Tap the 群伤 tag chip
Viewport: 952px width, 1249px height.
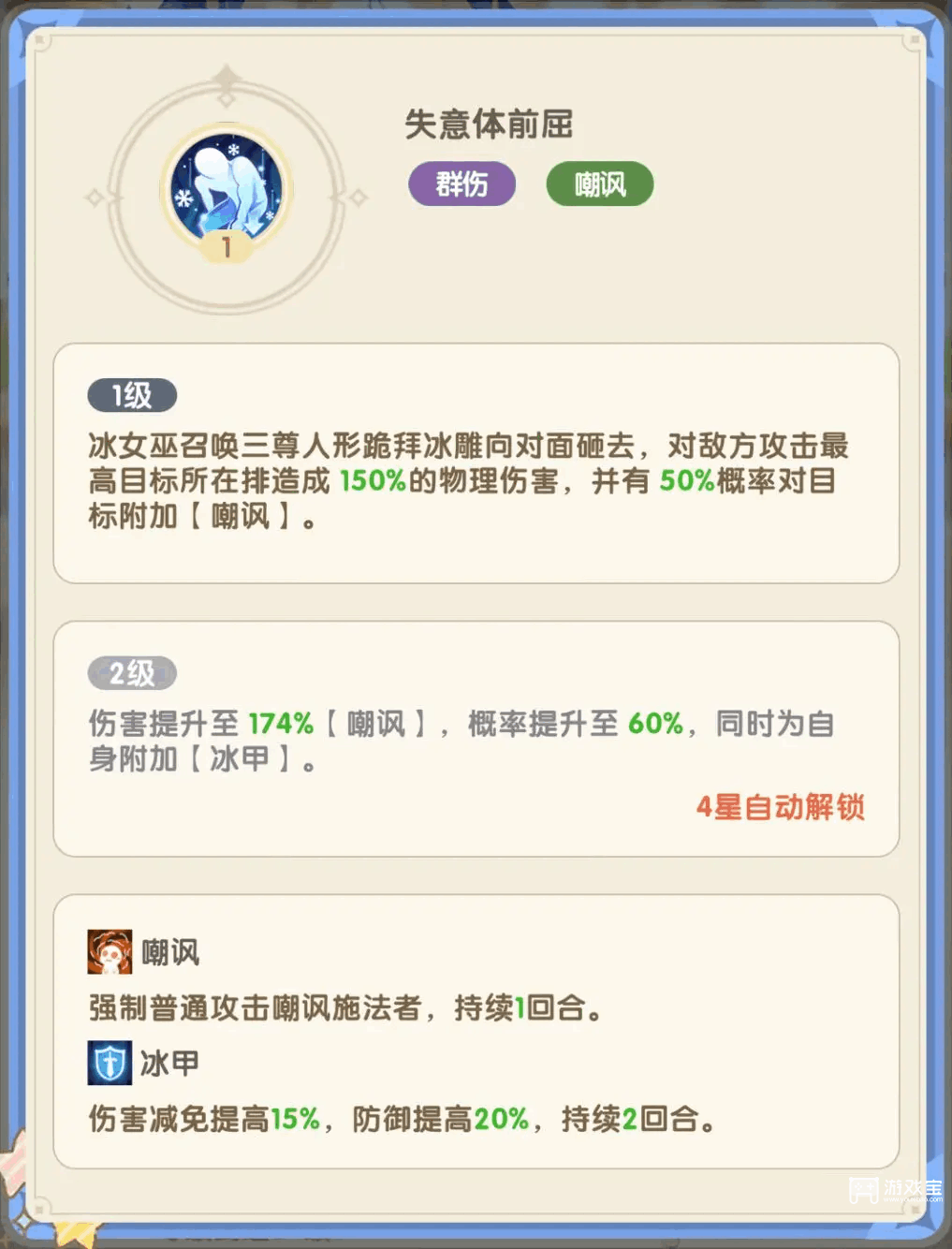[x=461, y=184]
